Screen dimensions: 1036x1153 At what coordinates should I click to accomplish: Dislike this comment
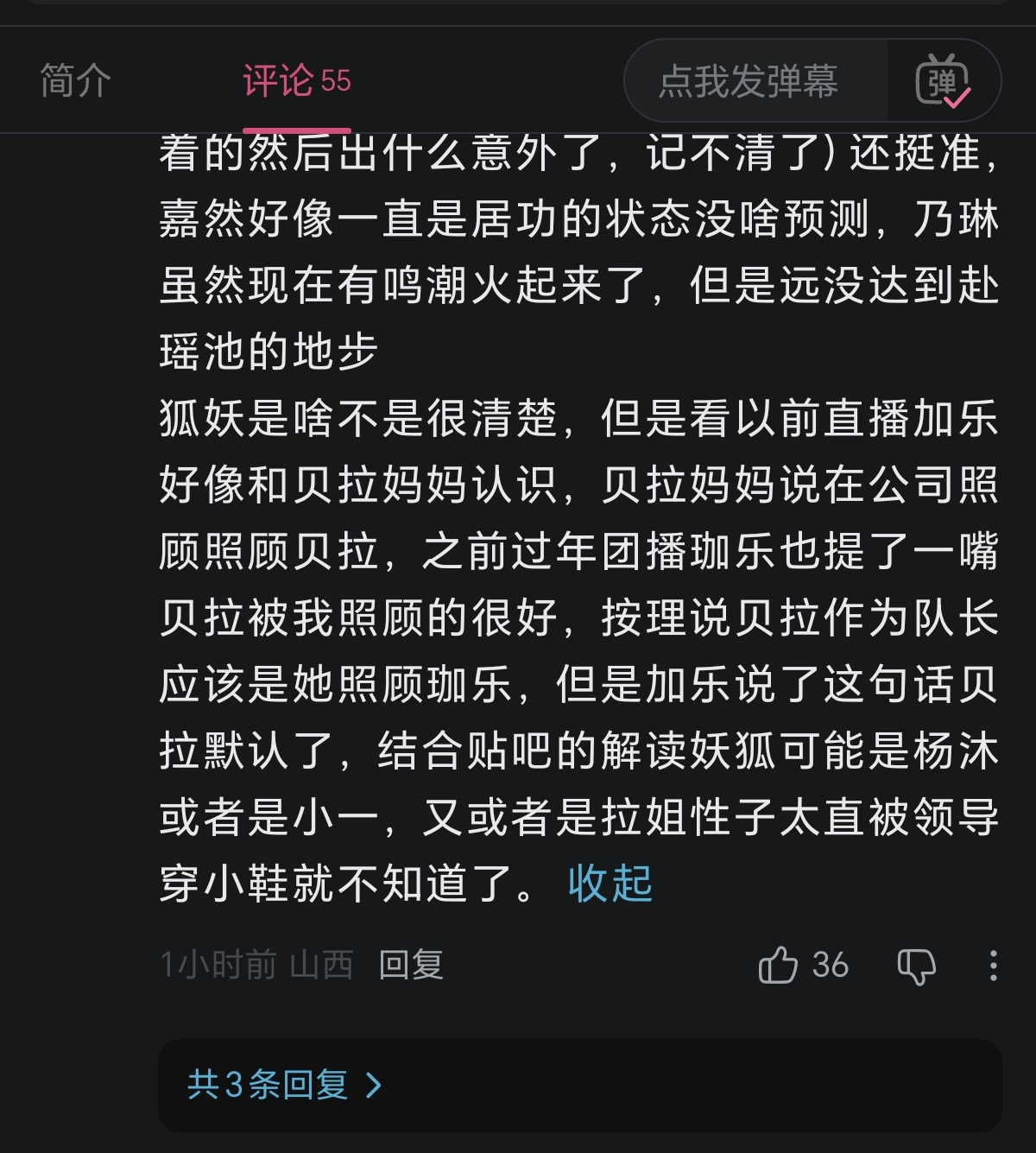point(916,965)
